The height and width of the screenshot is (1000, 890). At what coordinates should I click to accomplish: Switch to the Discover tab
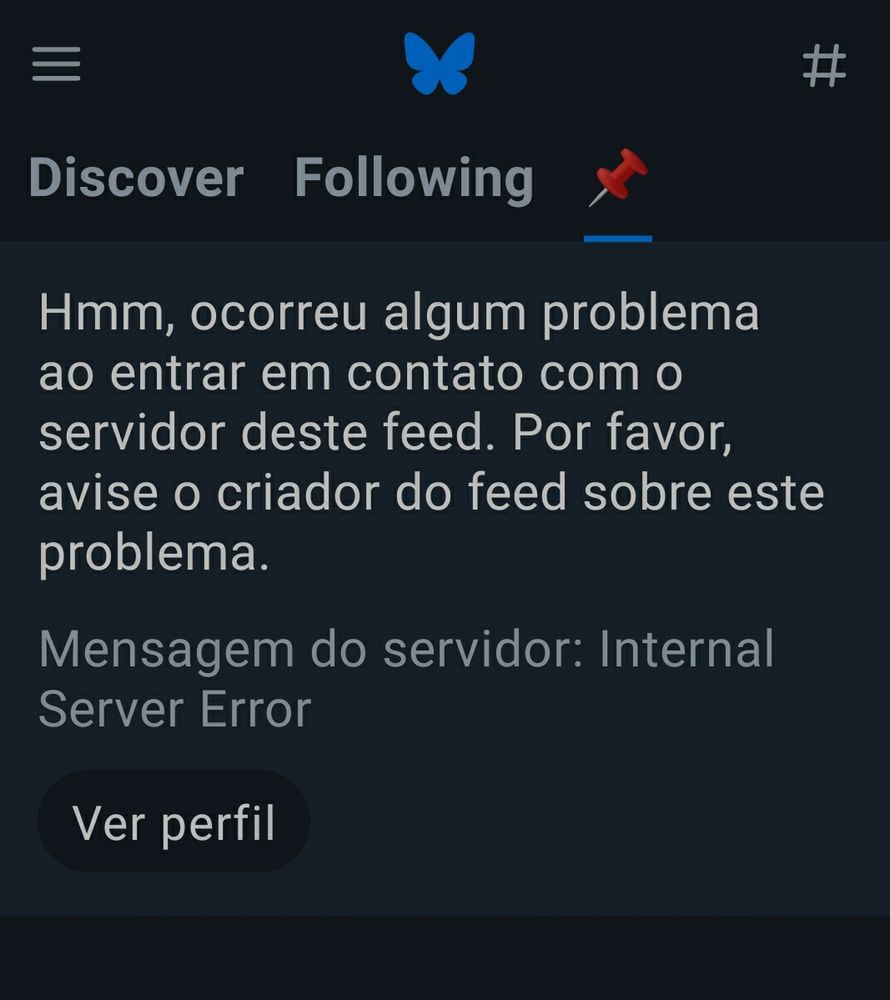[136, 178]
